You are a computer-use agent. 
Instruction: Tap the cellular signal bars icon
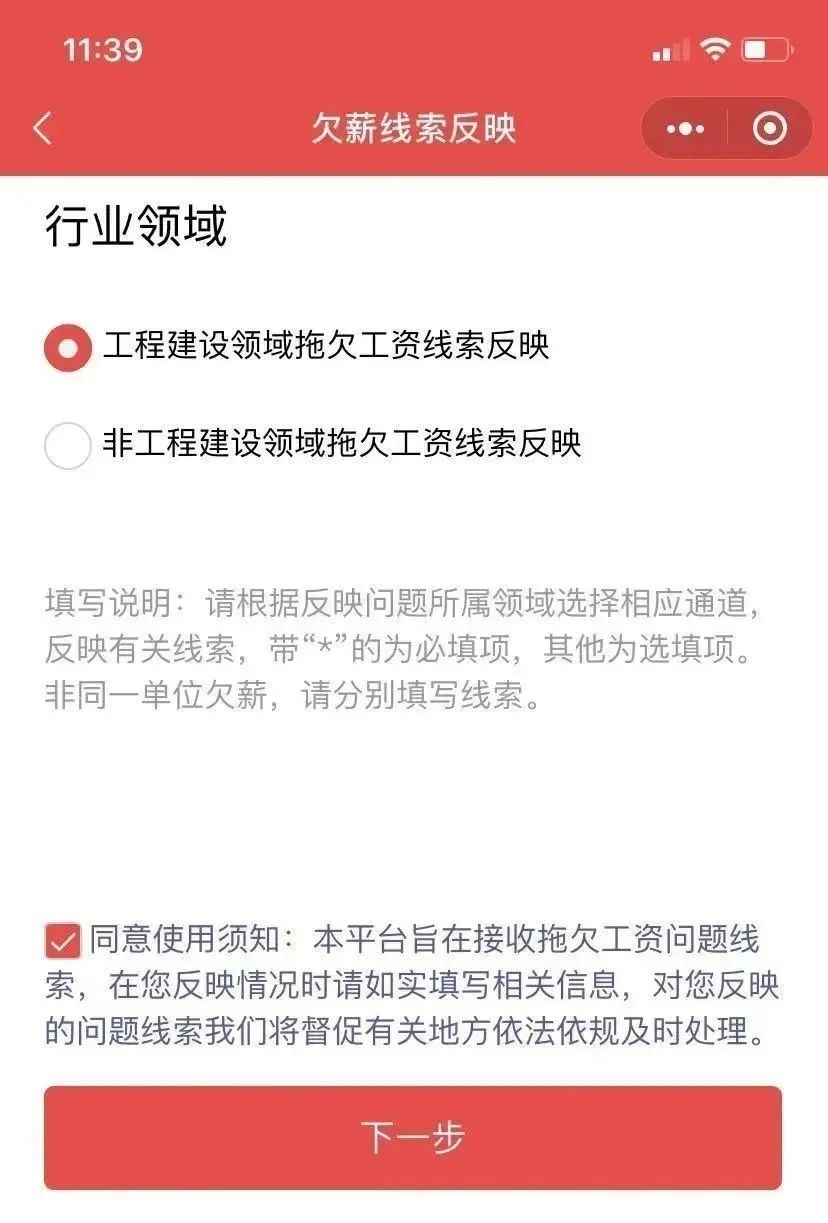pyautogui.click(x=671, y=46)
